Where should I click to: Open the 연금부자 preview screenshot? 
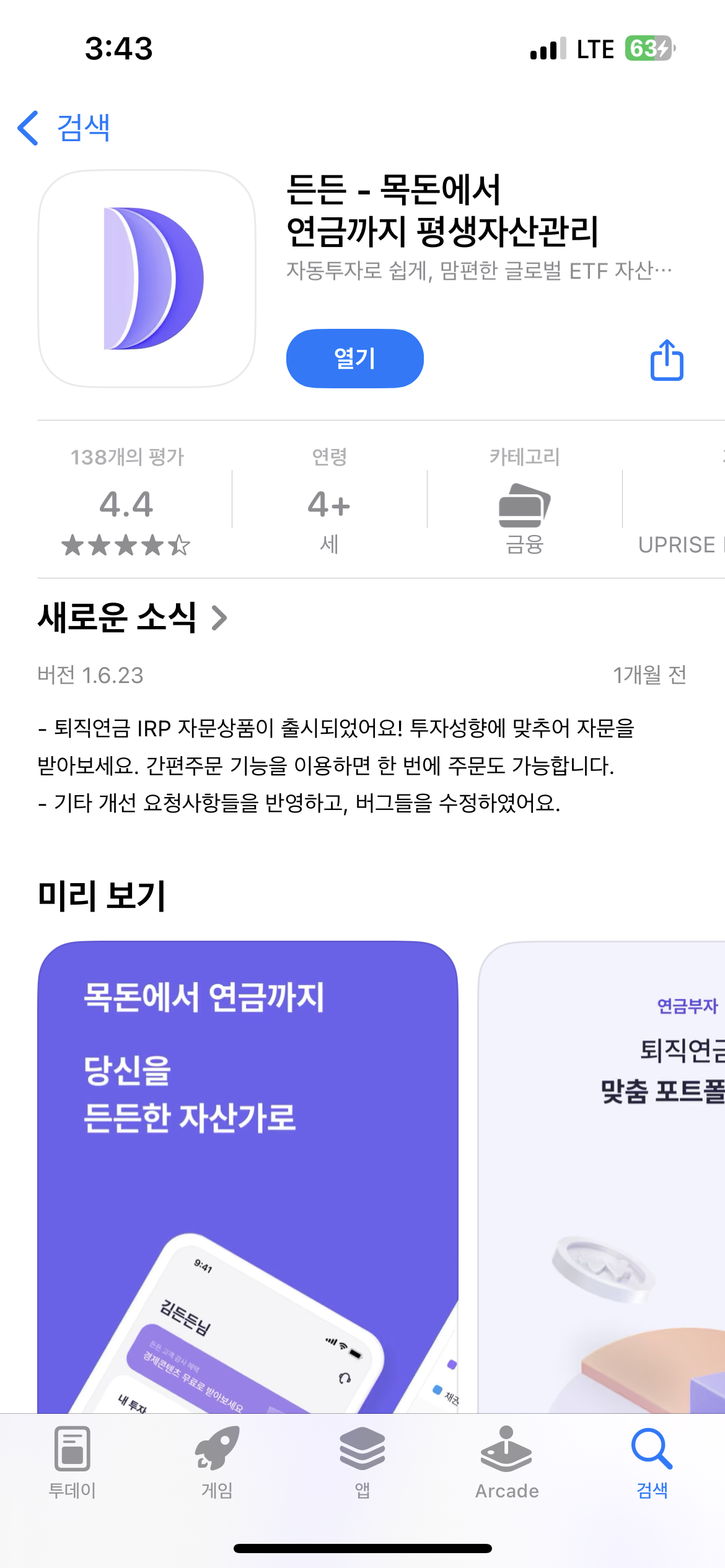(601, 1177)
